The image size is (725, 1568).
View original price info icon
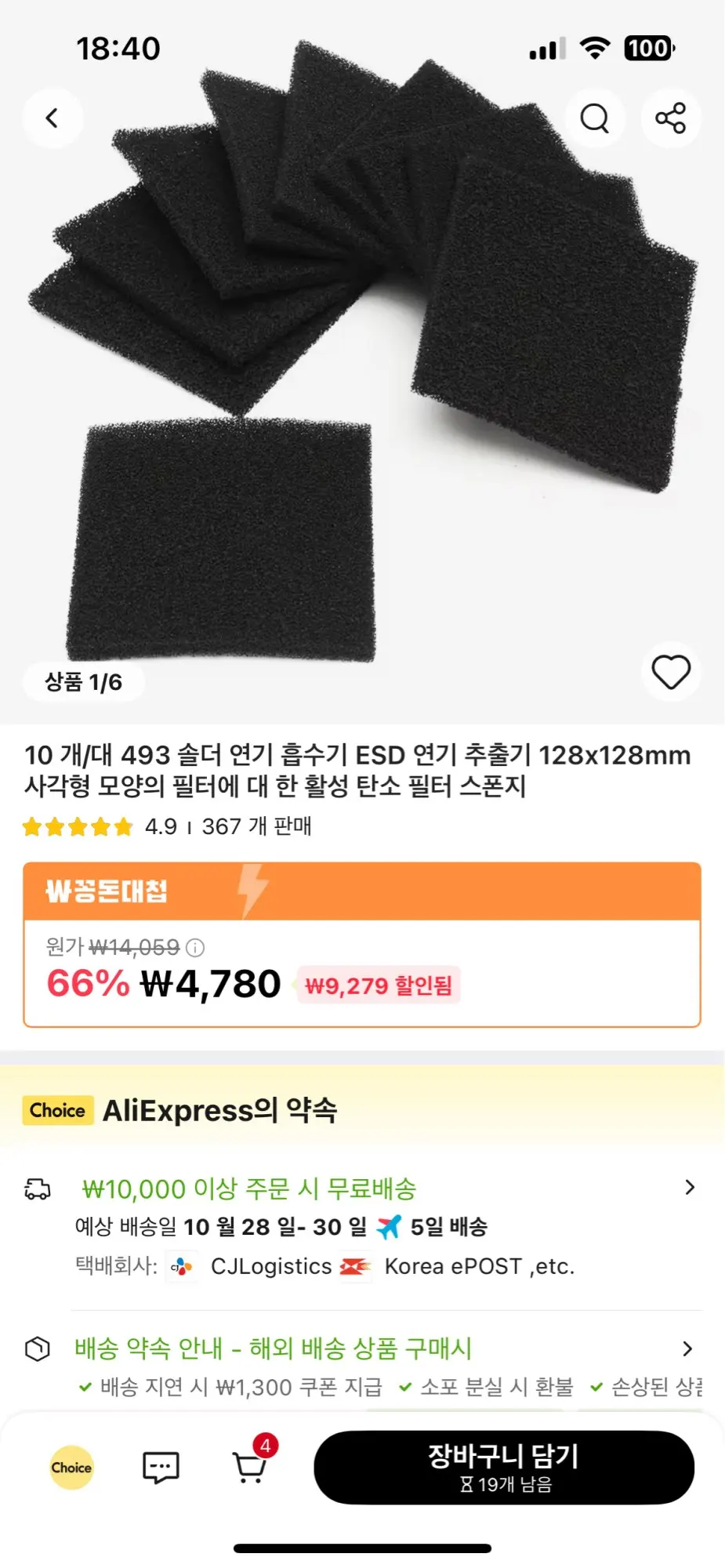(x=195, y=948)
